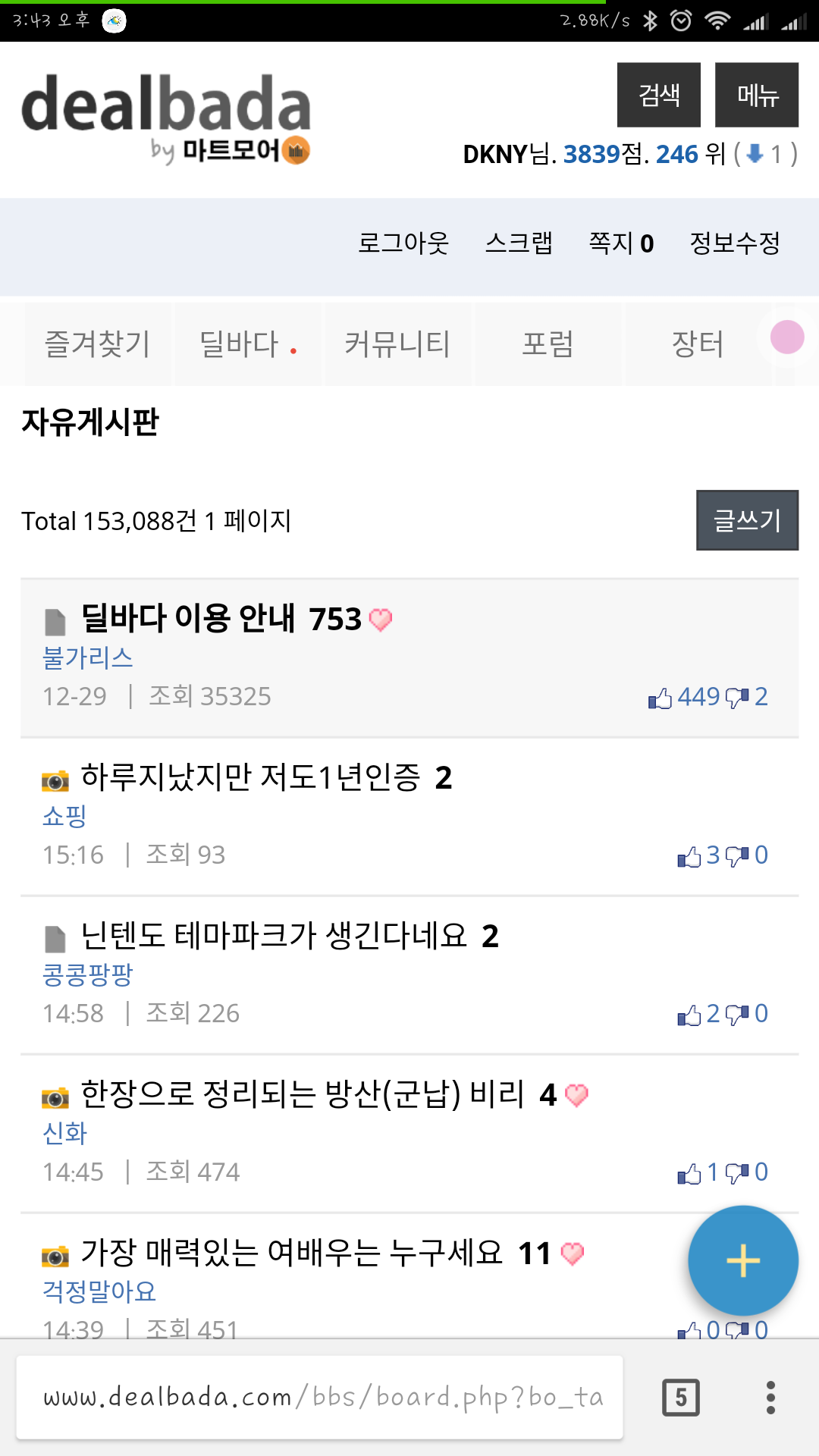819x1456 pixels.
Task: Open 정보수정 profile edit
Action: pos(735,243)
